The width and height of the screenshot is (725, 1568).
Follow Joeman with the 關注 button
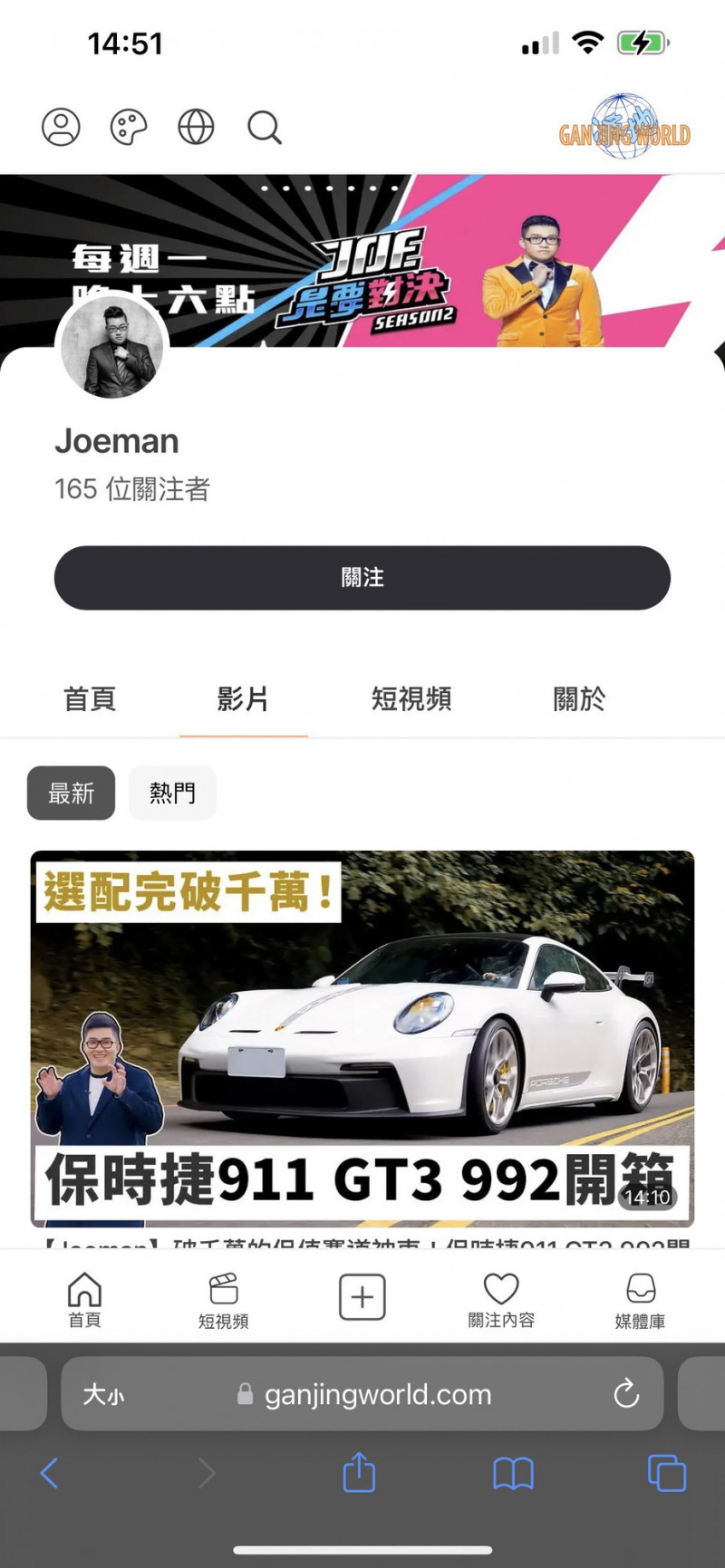click(x=362, y=578)
